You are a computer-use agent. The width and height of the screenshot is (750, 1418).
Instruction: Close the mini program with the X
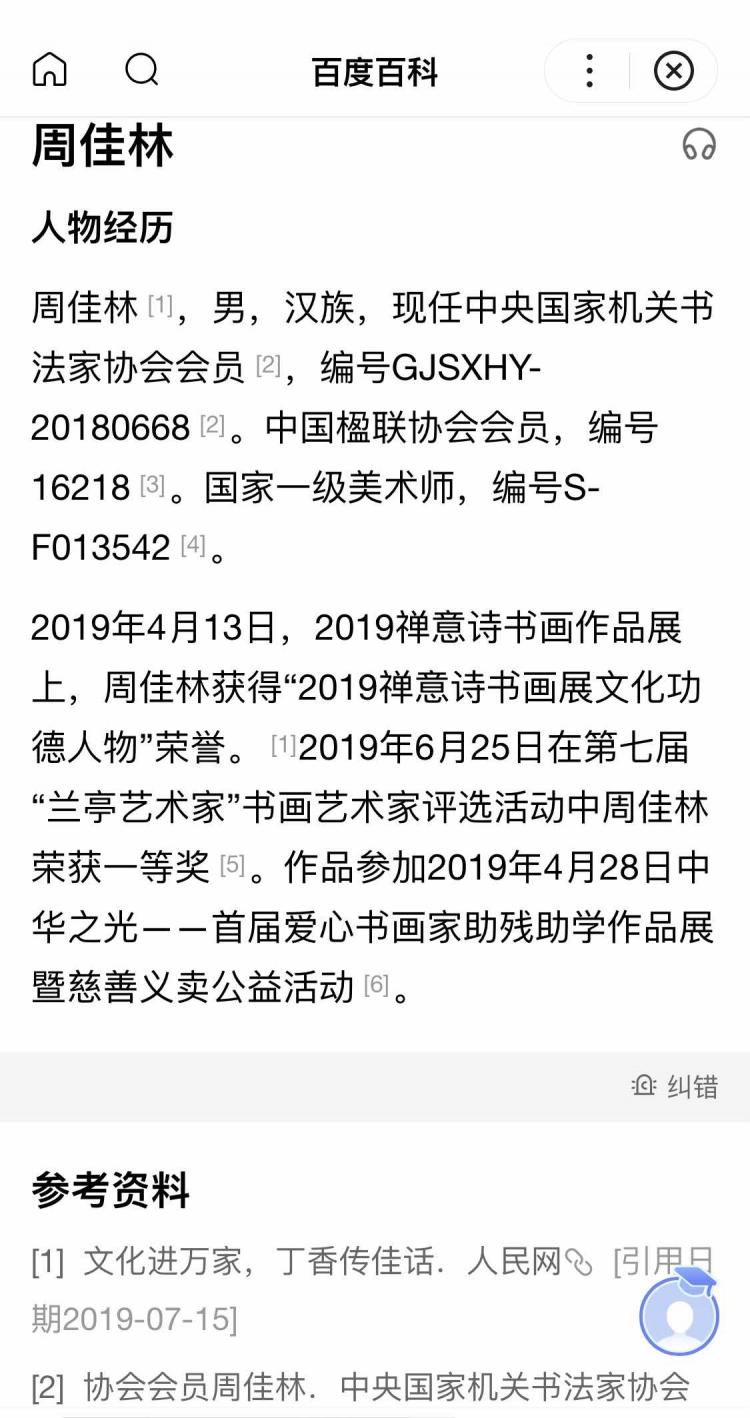coord(673,71)
